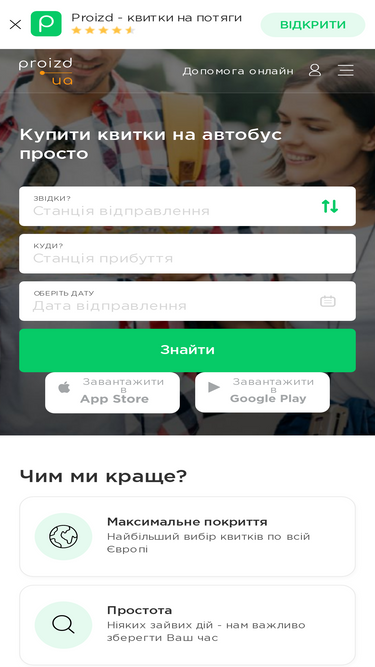Download the app from Google Play
The width and height of the screenshot is (375, 667).
click(262, 393)
